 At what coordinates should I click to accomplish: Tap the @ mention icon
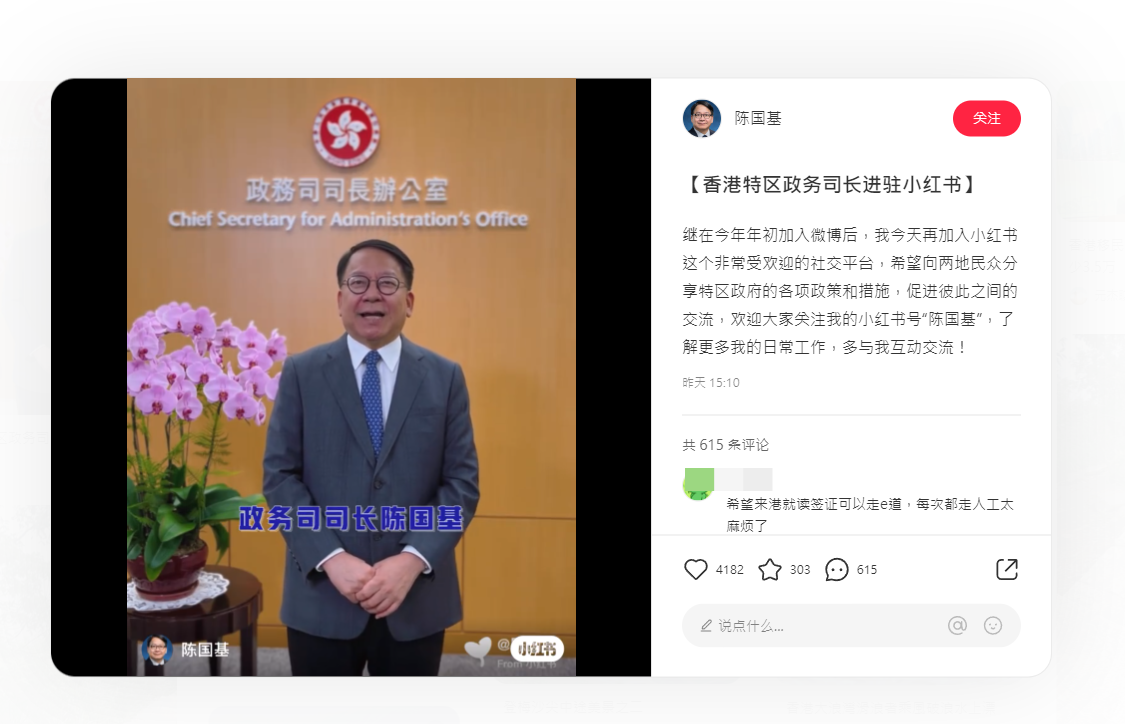tap(957, 625)
